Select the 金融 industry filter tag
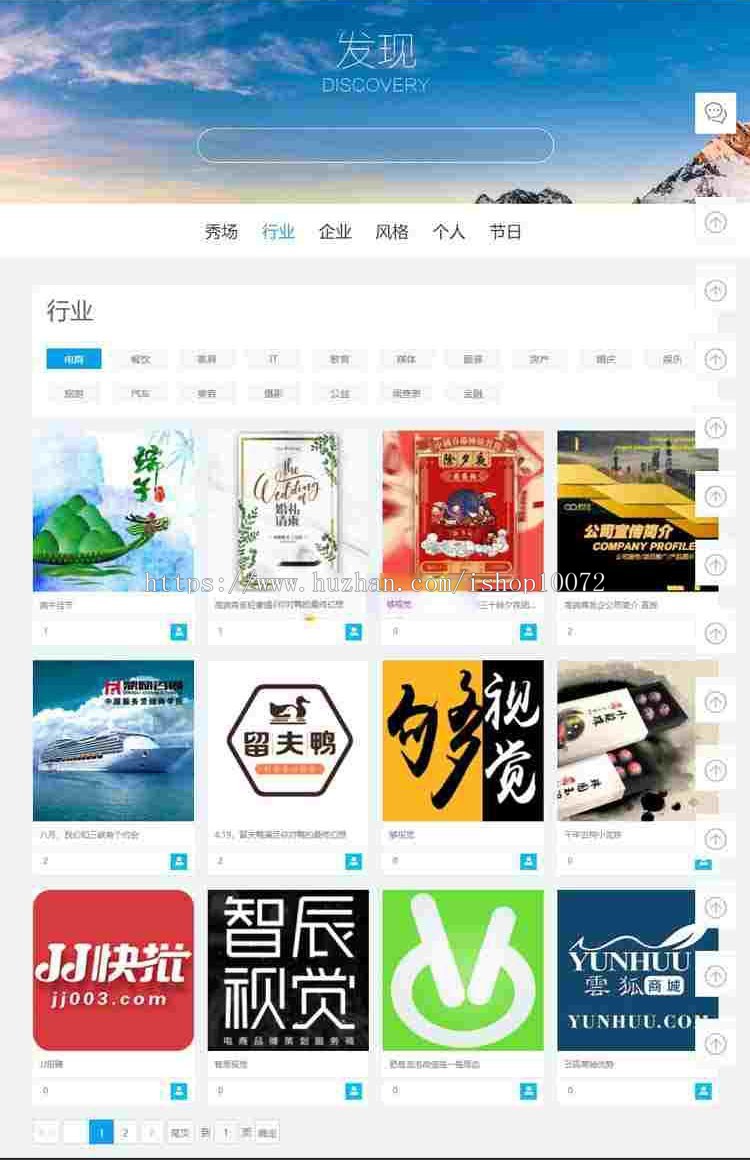This screenshot has width=750, height=1160. click(x=472, y=392)
